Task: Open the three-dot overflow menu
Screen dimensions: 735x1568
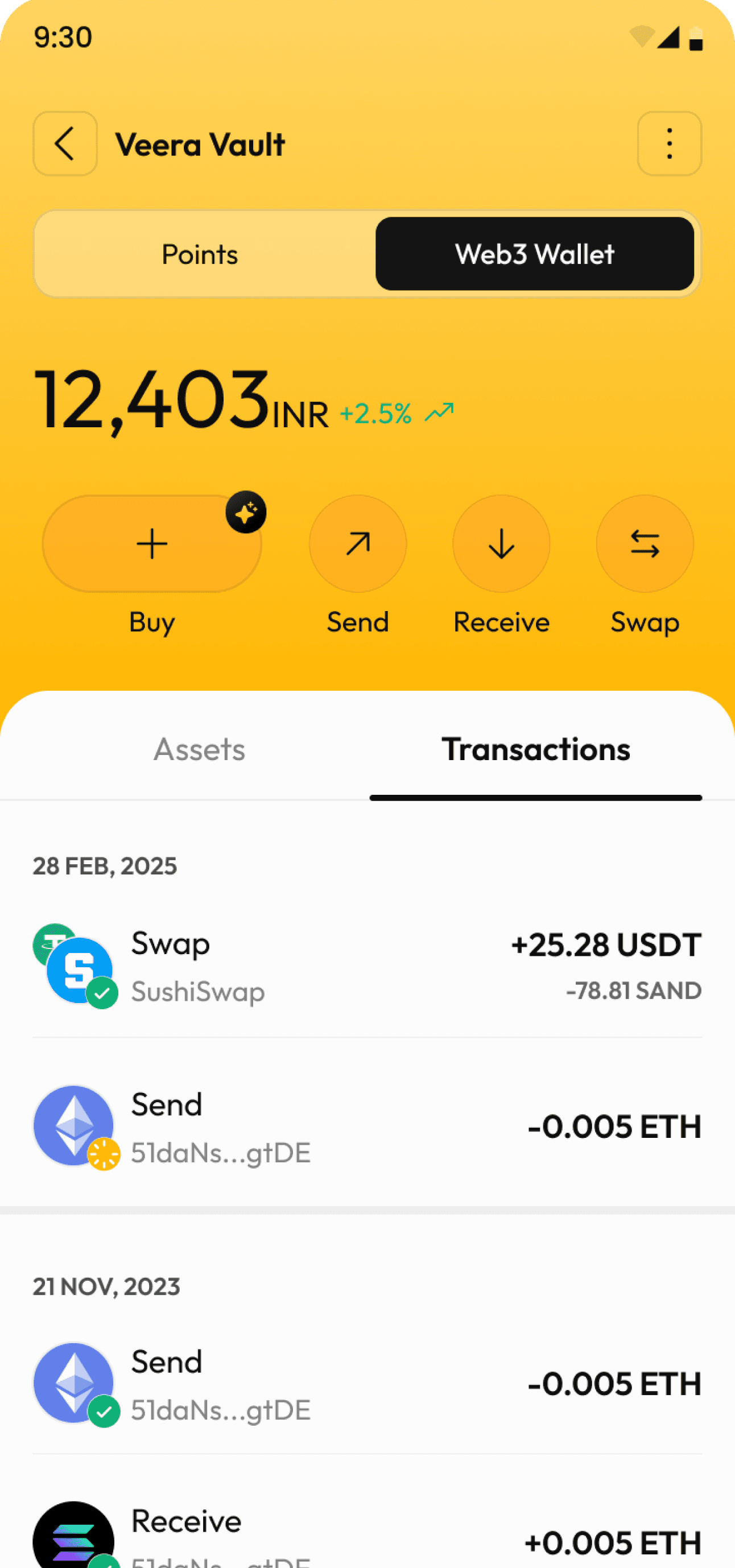Action: (669, 143)
